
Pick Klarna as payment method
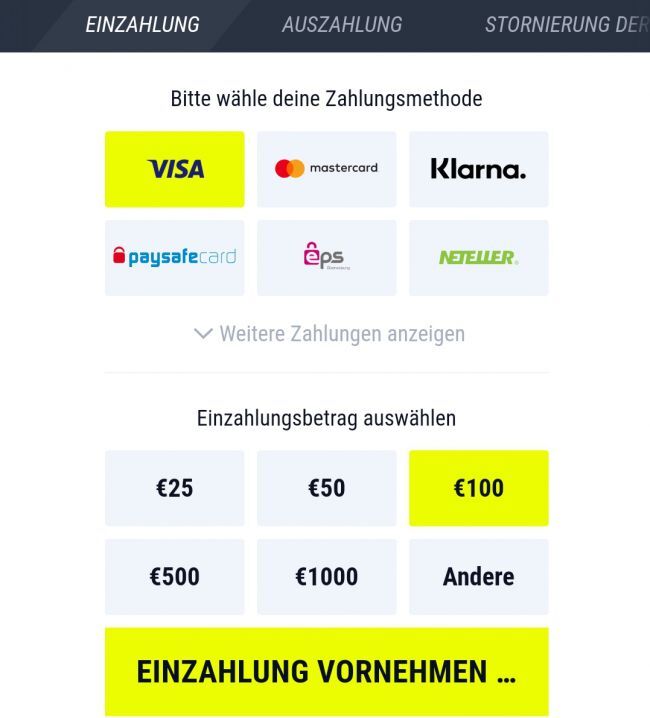tap(478, 169)
